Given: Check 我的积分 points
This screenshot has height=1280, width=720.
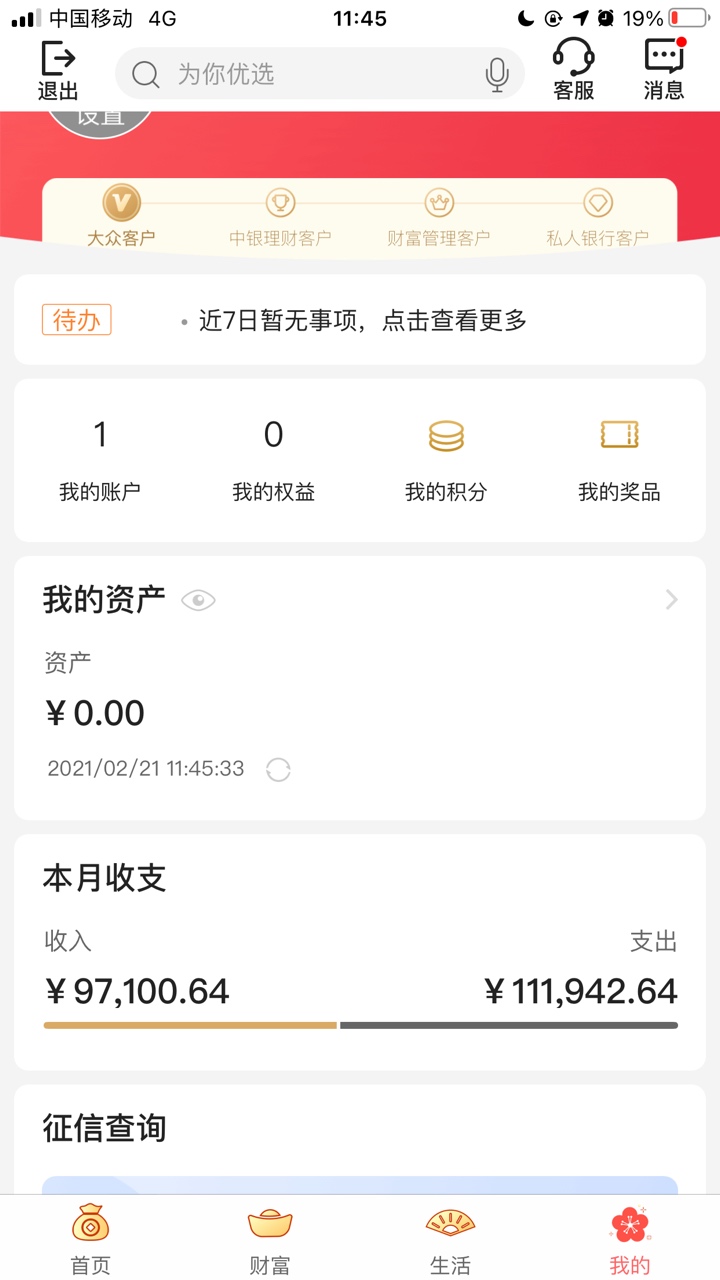Looking at the screenshot, I should (x=446, y=460).
